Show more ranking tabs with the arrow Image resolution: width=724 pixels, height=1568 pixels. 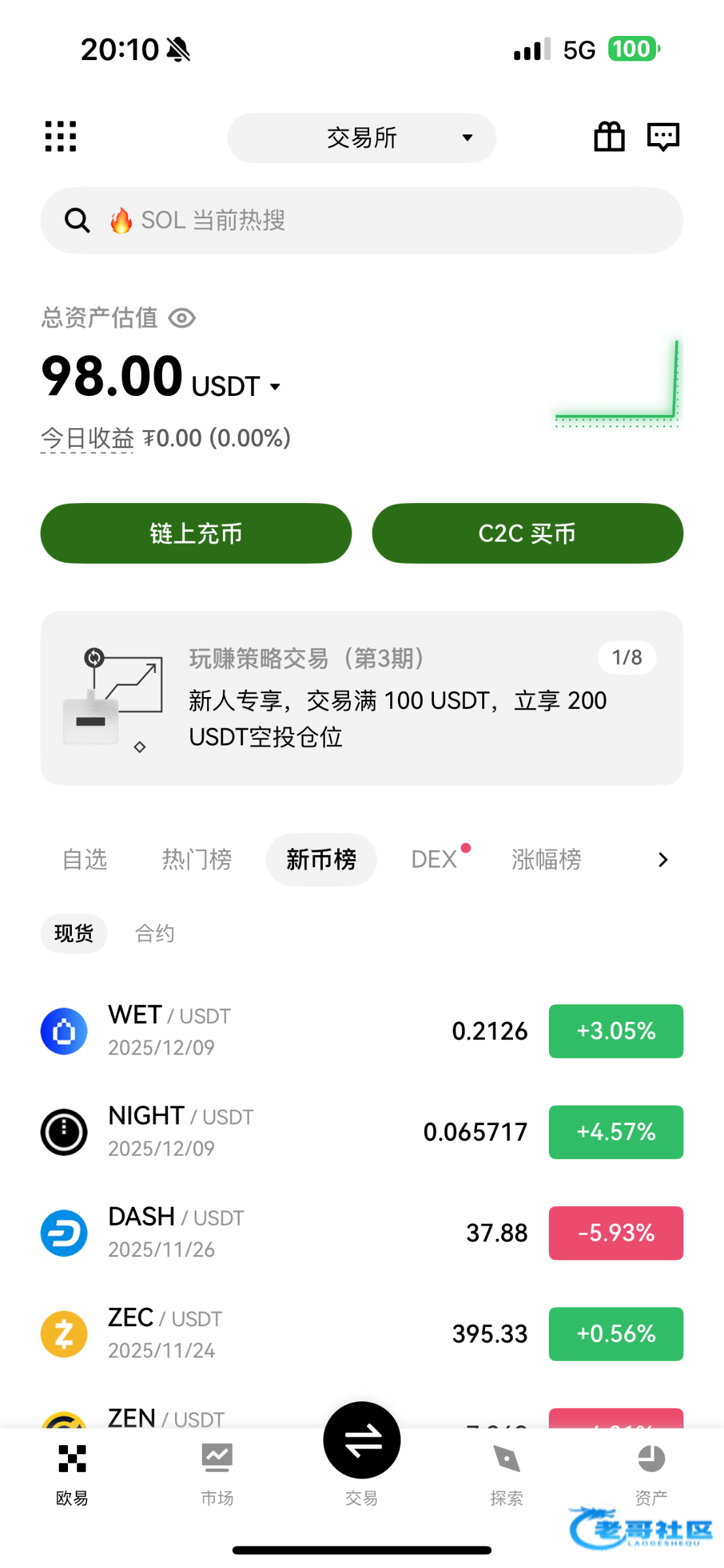(663, 860)
